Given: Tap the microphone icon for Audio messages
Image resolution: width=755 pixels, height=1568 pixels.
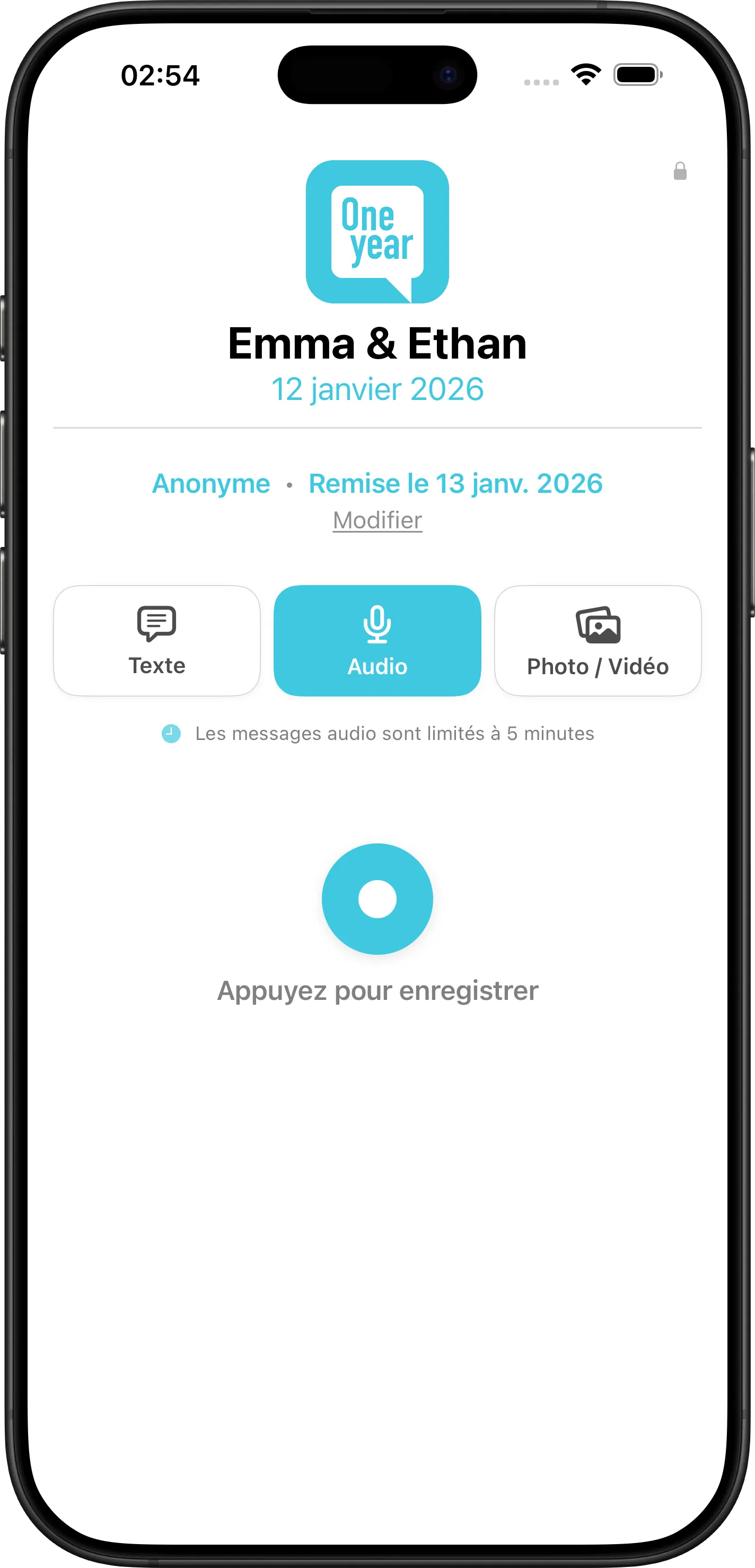Looking at the screenshot, I should 376,623.
